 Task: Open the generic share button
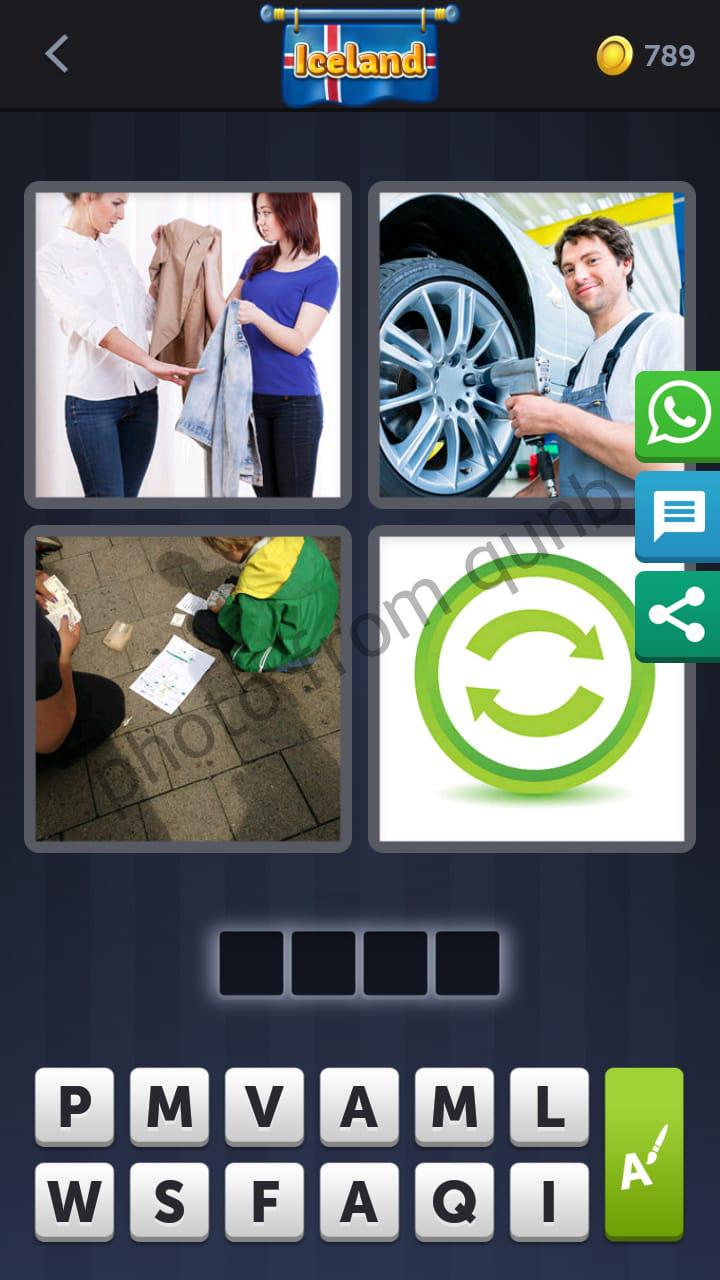click(678, 616)
